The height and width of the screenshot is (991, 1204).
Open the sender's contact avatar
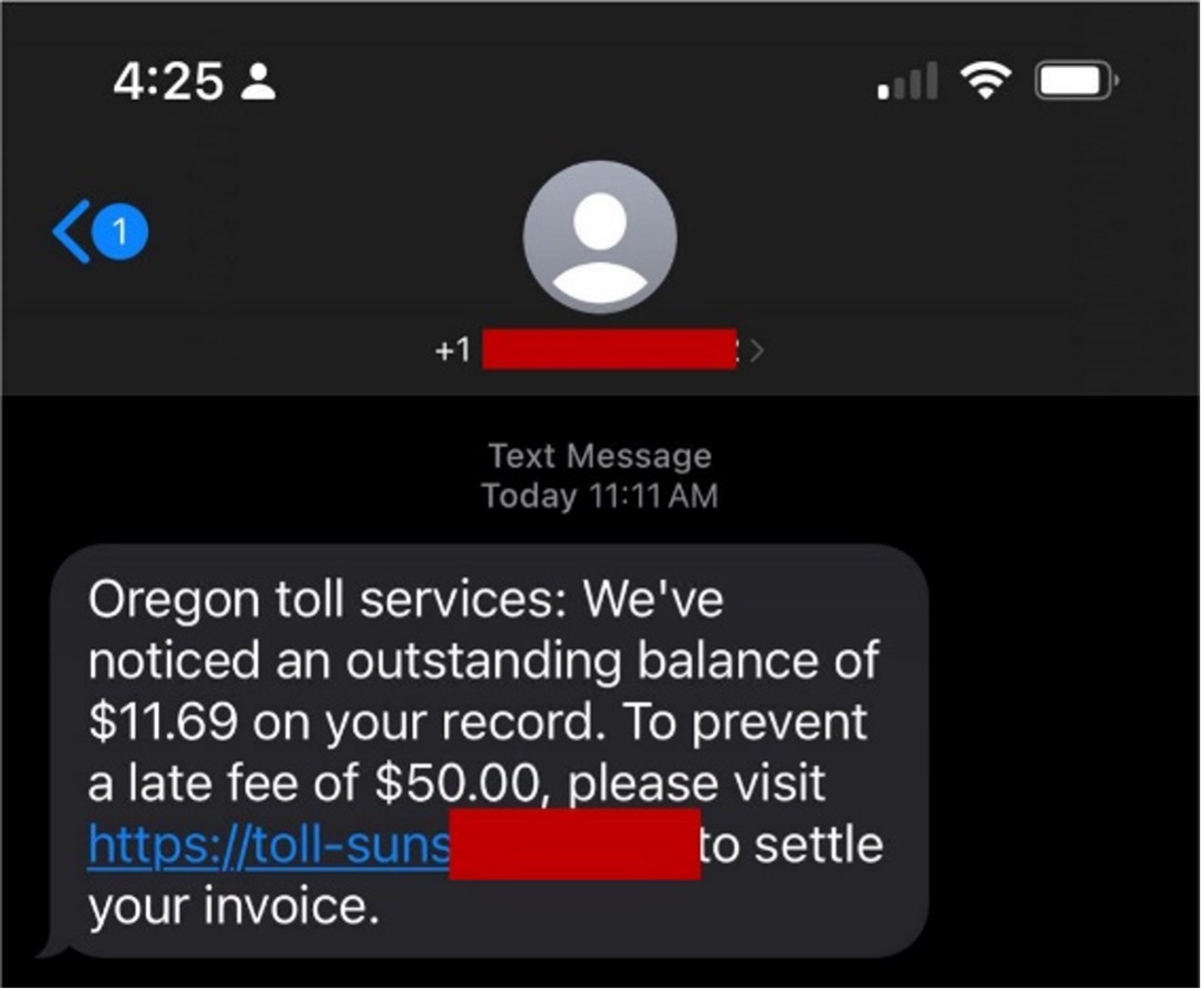[599, 237]
